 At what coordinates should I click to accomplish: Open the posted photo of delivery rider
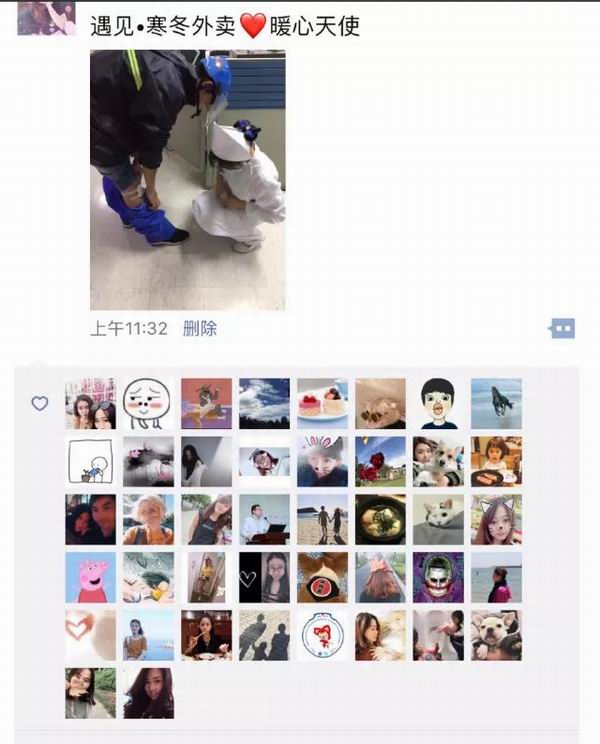(187, 180)
